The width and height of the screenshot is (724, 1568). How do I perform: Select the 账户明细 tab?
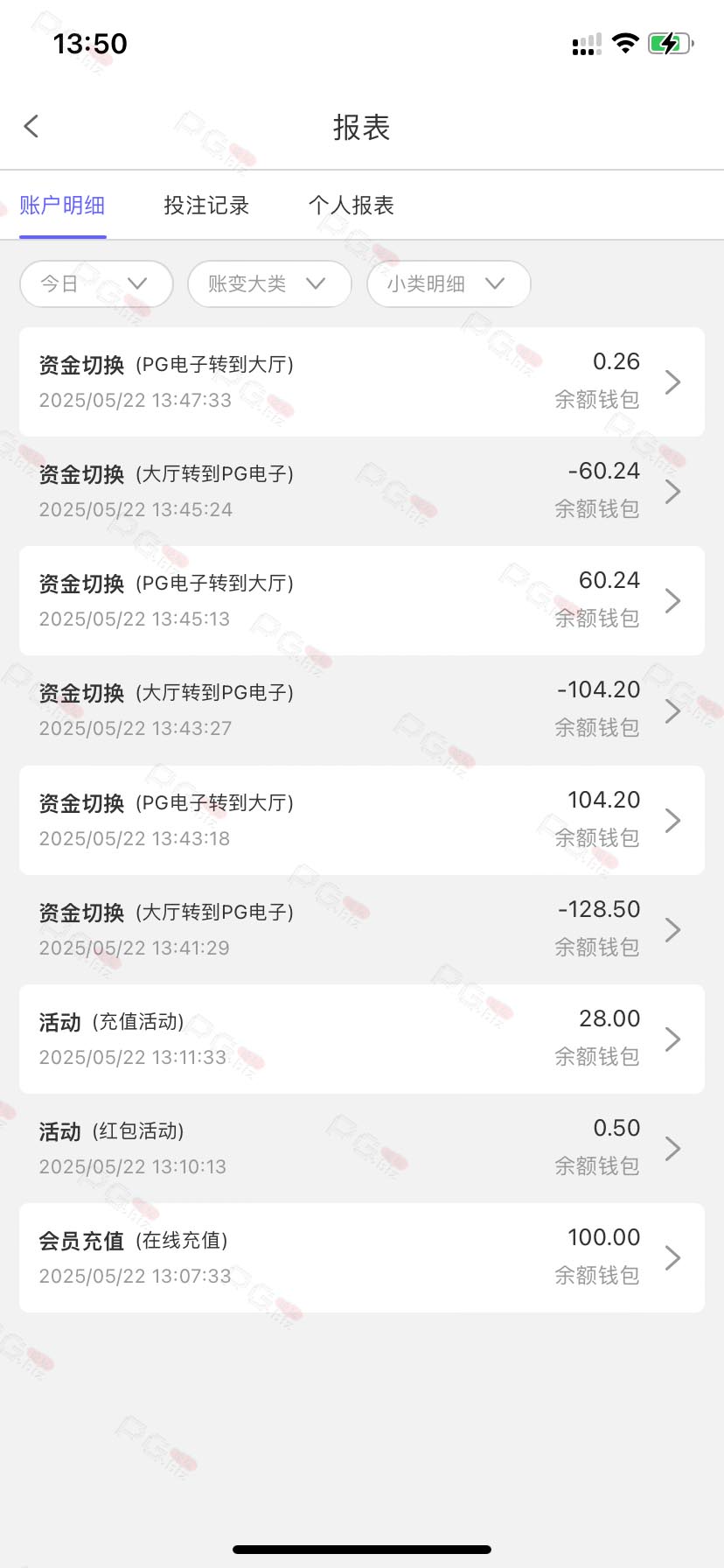coord(62,206)
